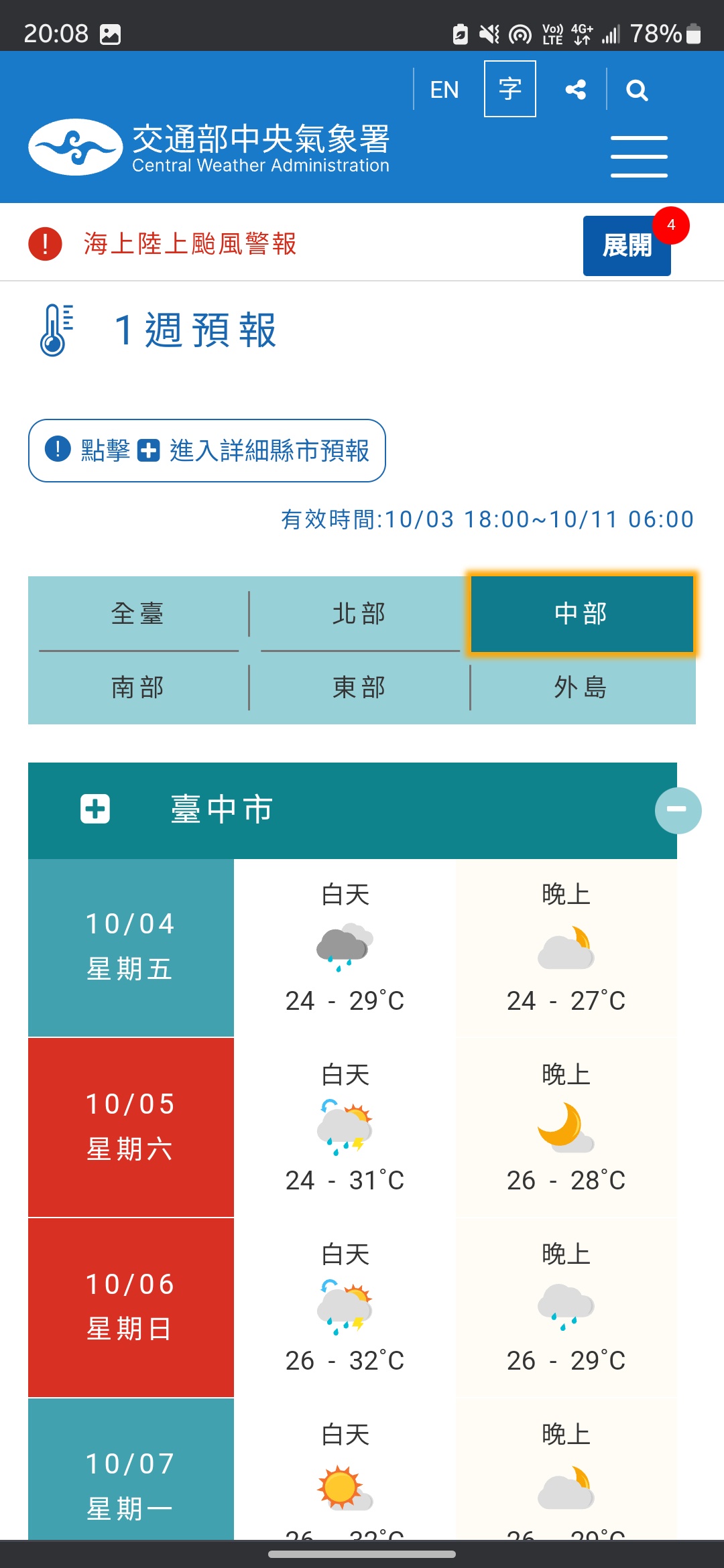724x1568 pixels.
Task: Collapse the 臺中市 forecast with minus button
Action: point(678,810)
